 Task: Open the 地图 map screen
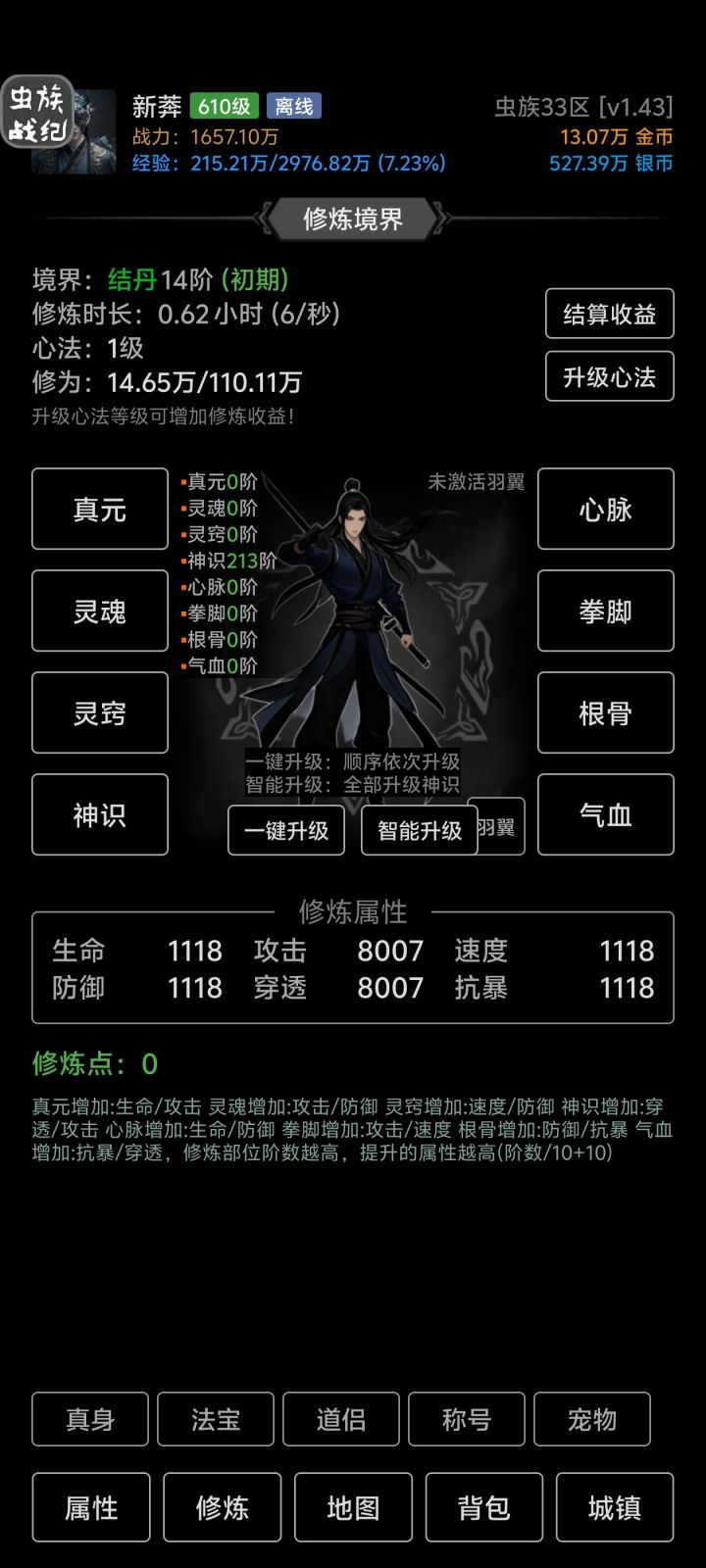354,1507
